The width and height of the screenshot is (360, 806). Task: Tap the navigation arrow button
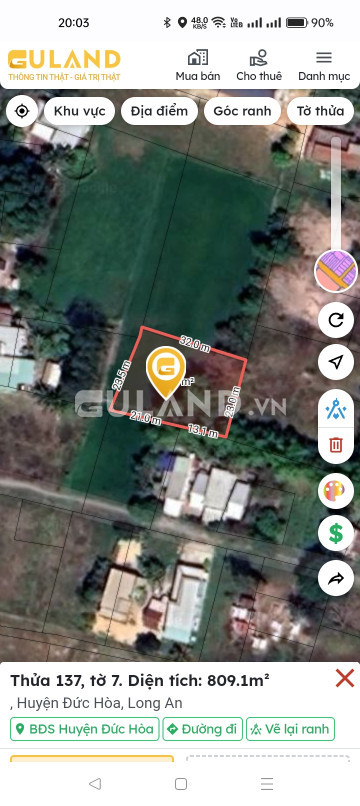coord(336,362)
